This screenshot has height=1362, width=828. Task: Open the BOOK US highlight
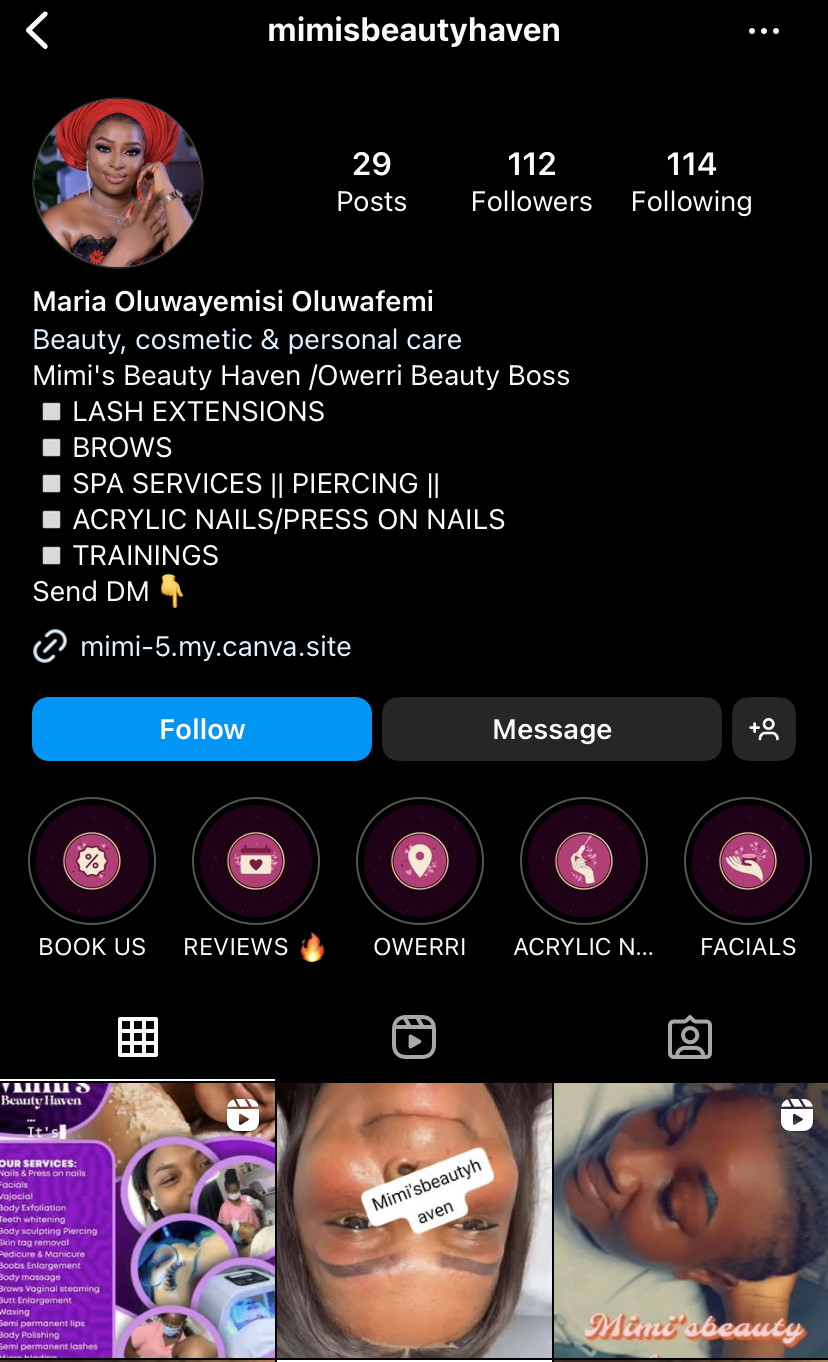coord(92,861)
